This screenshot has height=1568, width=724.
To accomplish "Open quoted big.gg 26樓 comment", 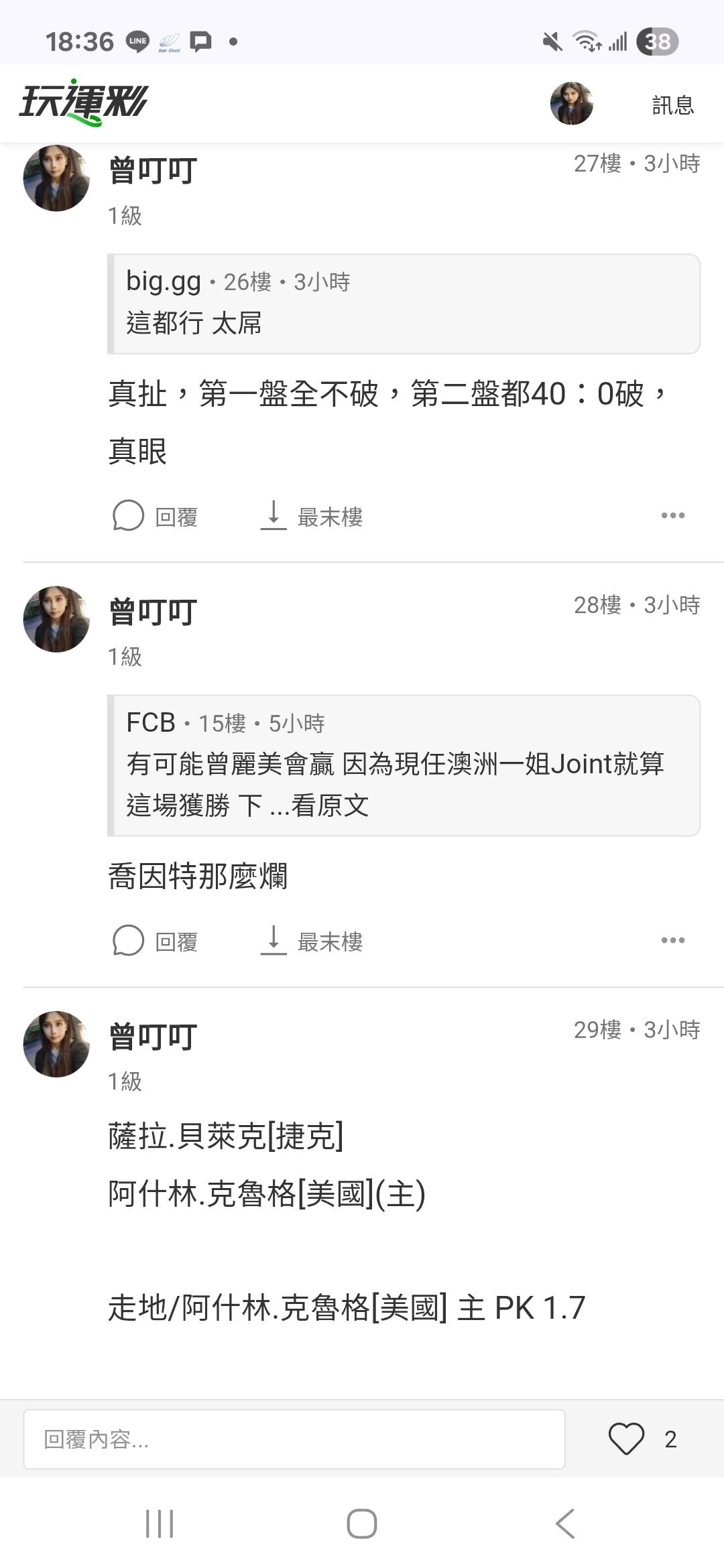I will click(404, 304).
